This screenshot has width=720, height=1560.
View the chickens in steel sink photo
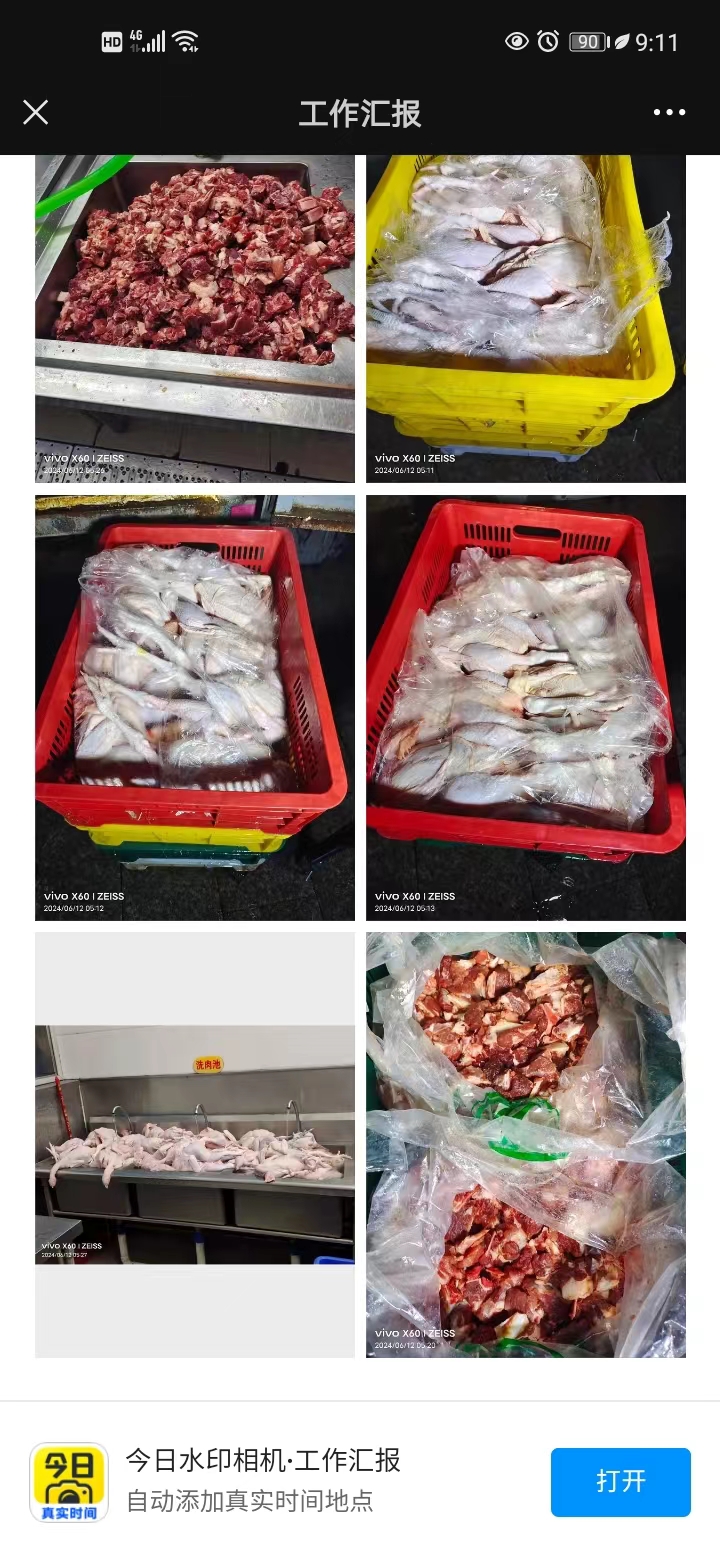[x=195, y=1145]
